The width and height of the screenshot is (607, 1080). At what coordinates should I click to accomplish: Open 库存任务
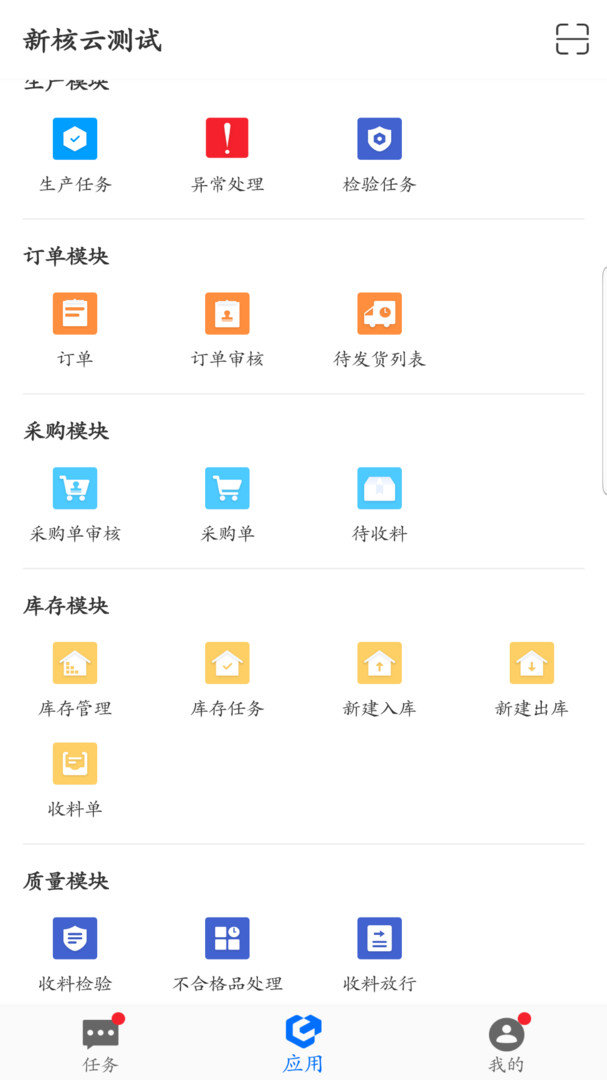click(x=227, y=664)
